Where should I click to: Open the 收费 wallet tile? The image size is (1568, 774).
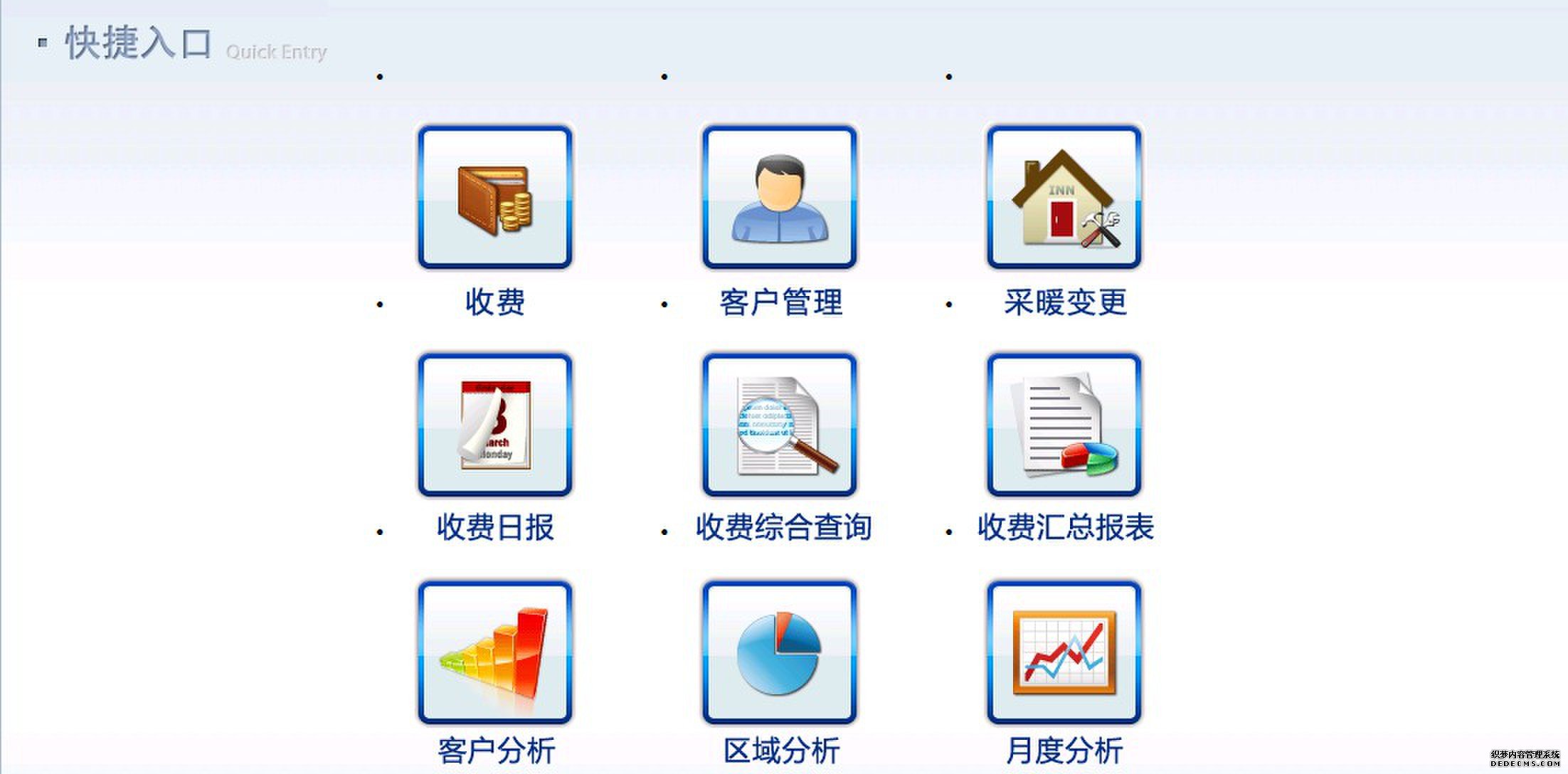coord(495,198)
